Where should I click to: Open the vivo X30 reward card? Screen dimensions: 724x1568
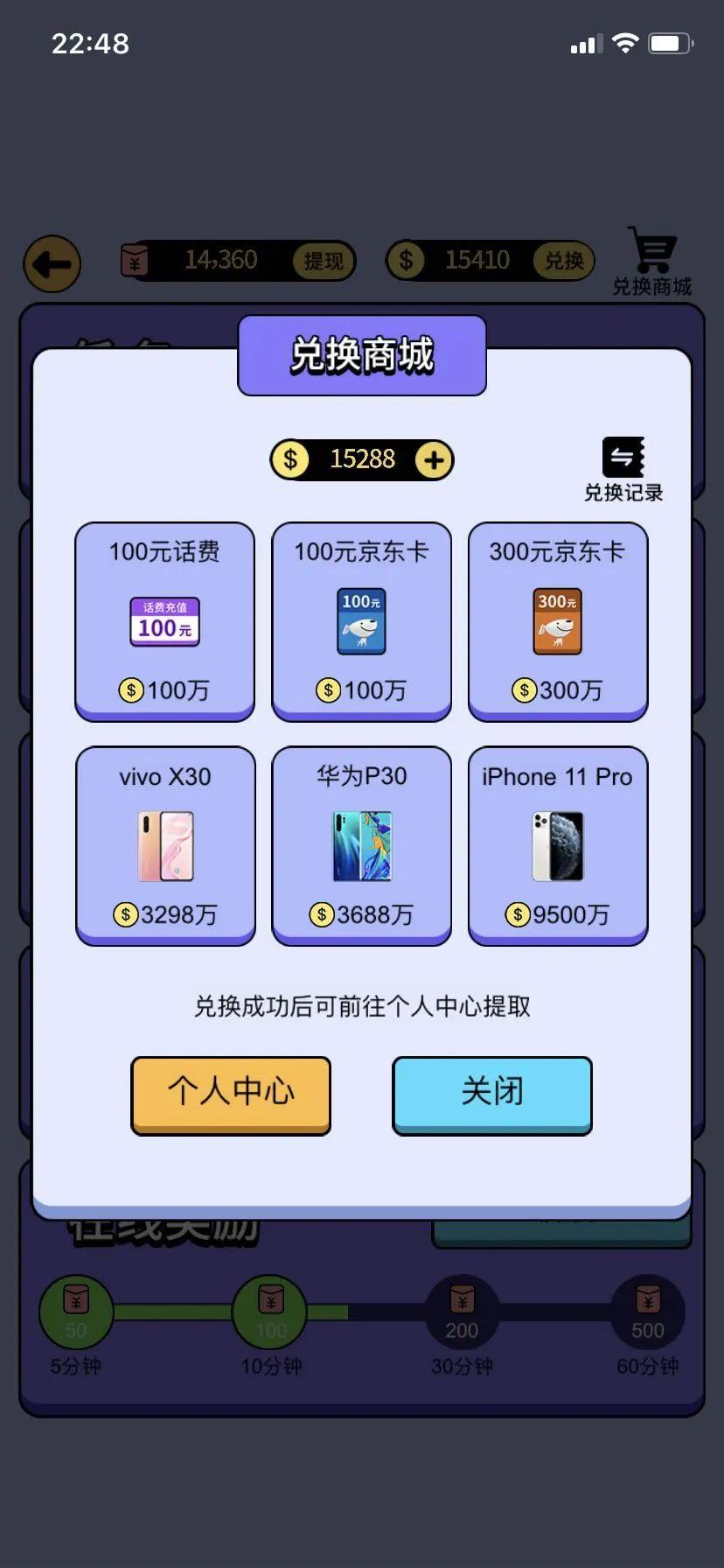[165, 846]
